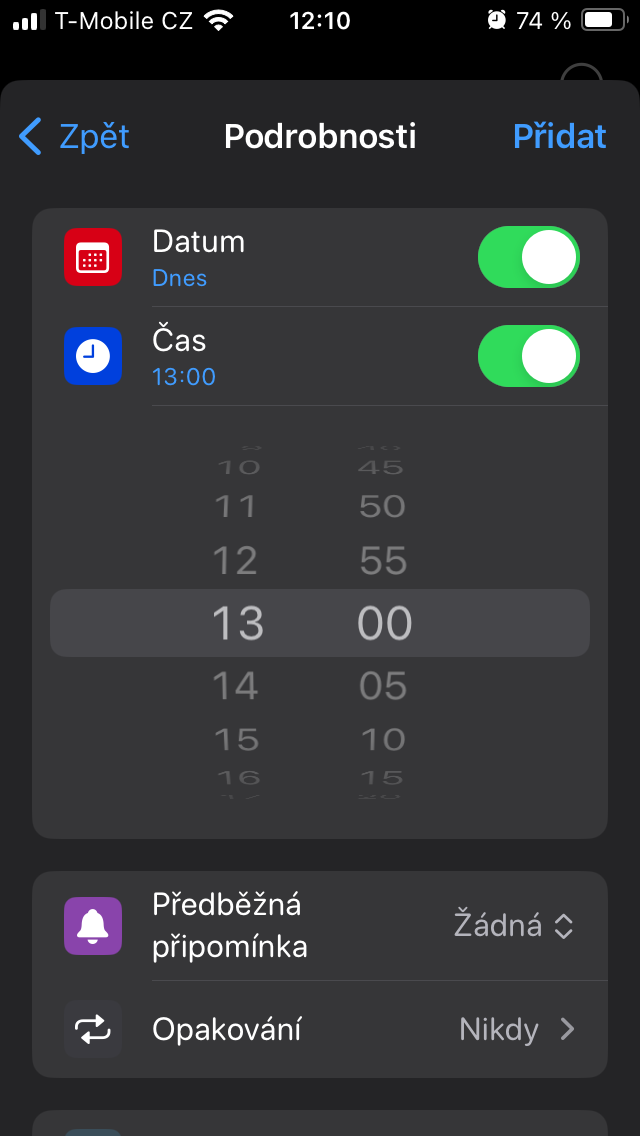Open the Opakování repeat setting
Viewport: 640px width, 1136px height.
[320, 1029]
